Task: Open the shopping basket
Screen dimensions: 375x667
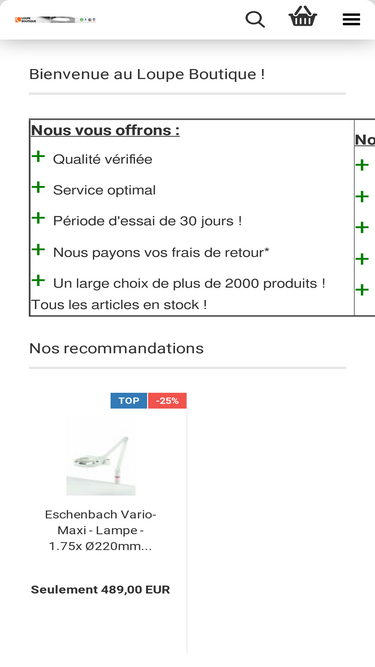Action: tap(303, 17)
